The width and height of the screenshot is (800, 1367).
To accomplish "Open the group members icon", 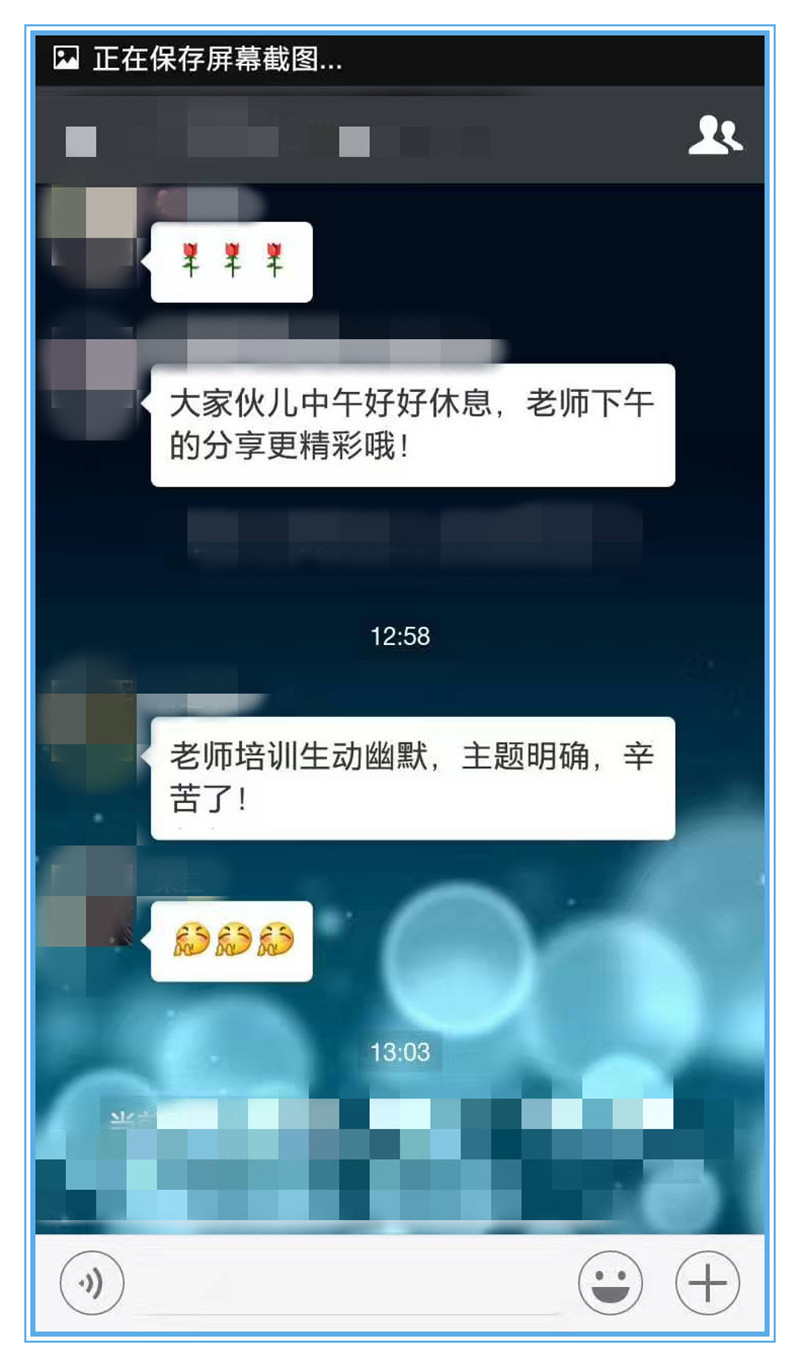I will pos(714,136).
